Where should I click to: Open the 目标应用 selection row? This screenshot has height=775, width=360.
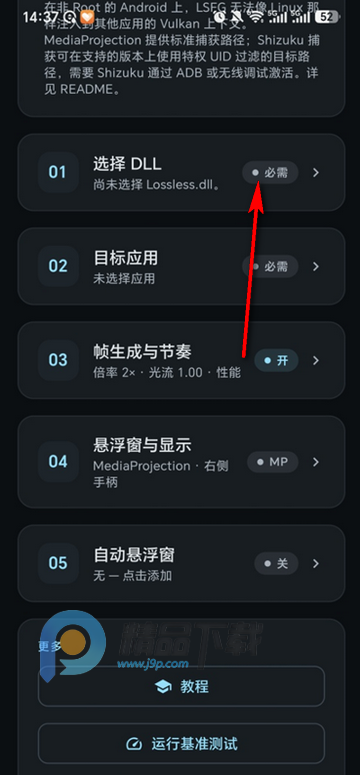click(x=181, y=266)
